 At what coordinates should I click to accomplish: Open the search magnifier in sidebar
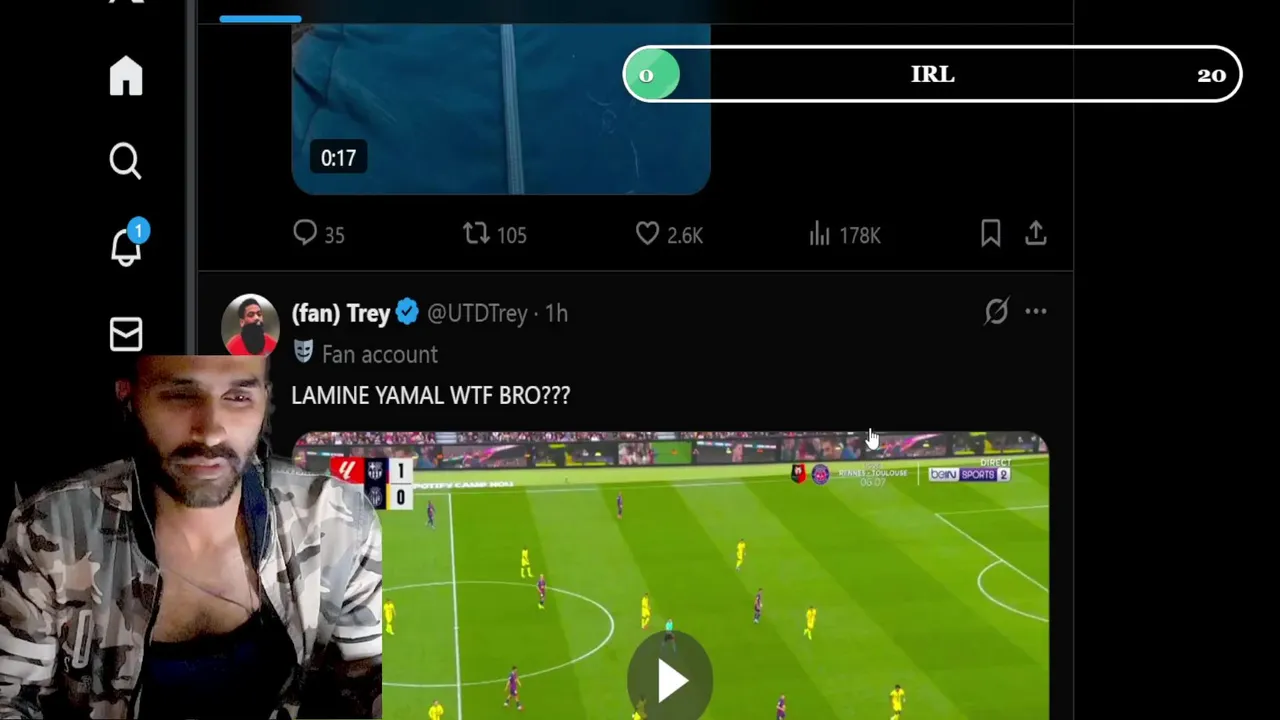(x=126, y=161)
